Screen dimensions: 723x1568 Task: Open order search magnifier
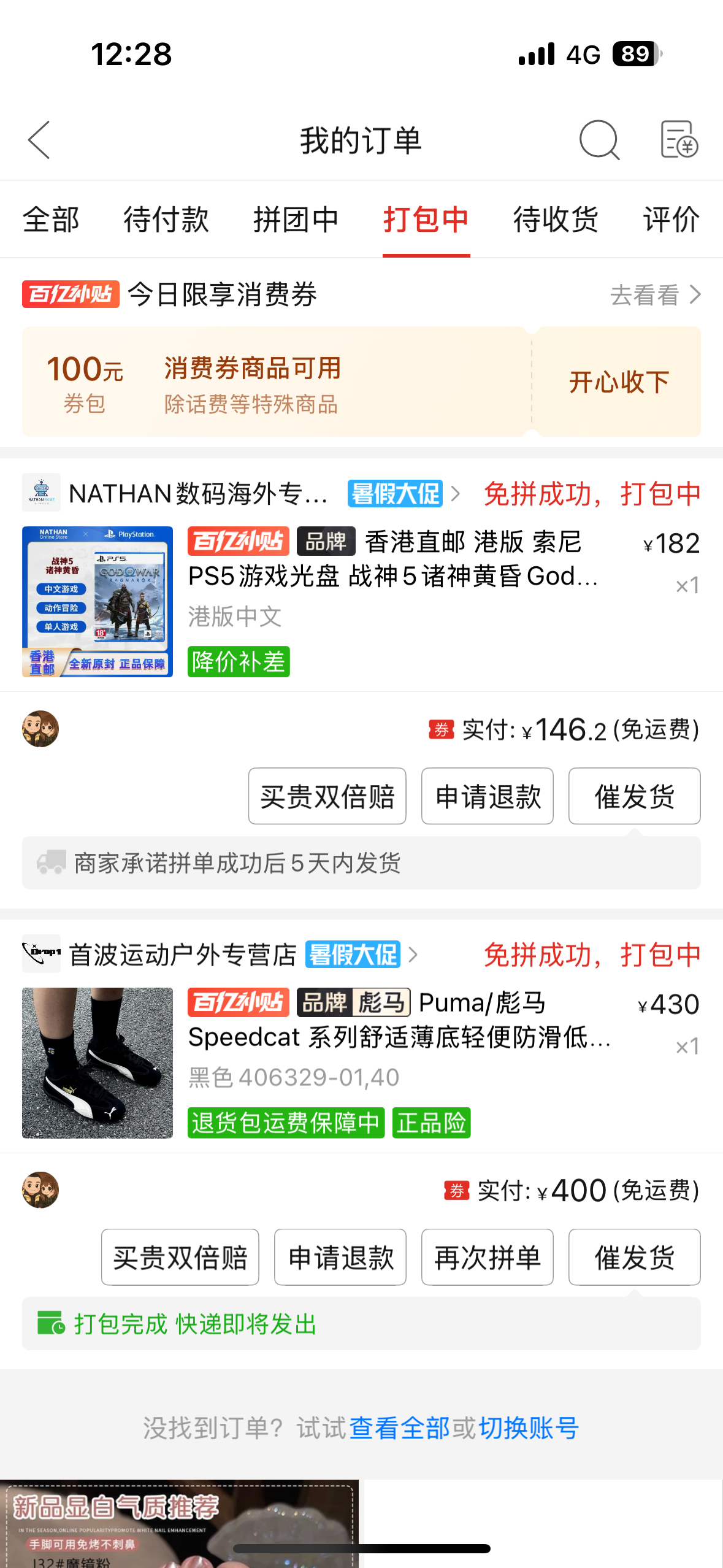tap(599, 140)
